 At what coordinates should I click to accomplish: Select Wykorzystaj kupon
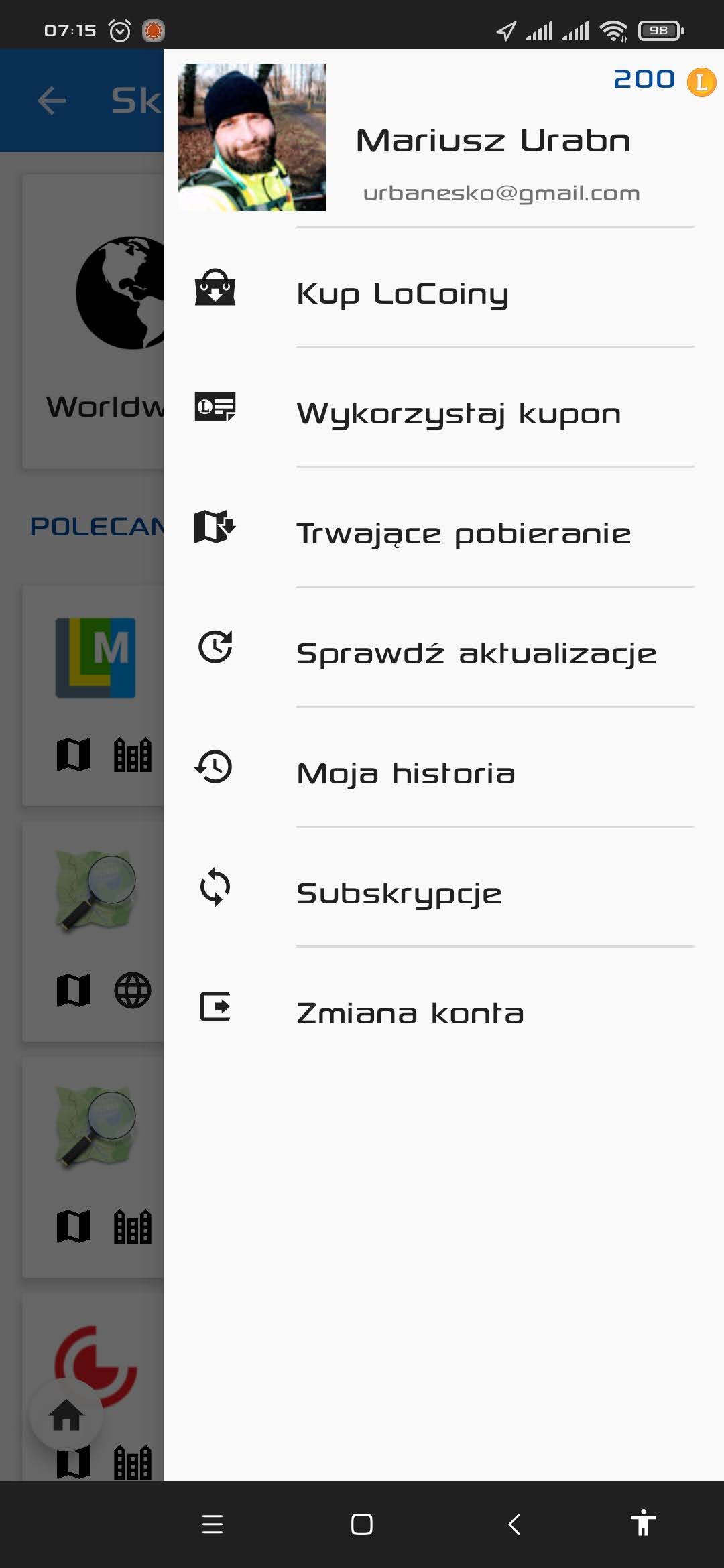coord(459,413)
